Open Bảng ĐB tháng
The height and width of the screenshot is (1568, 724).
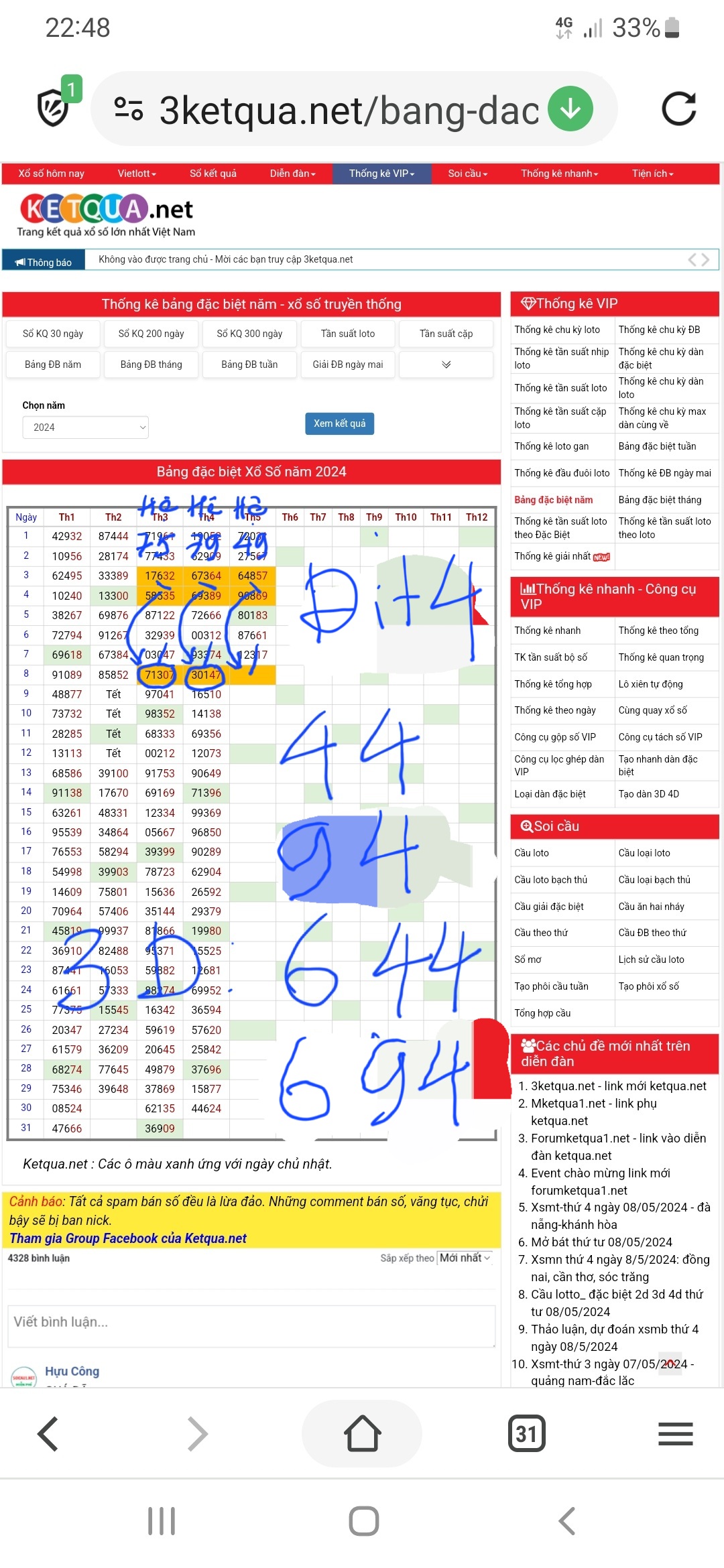(151, 365)
